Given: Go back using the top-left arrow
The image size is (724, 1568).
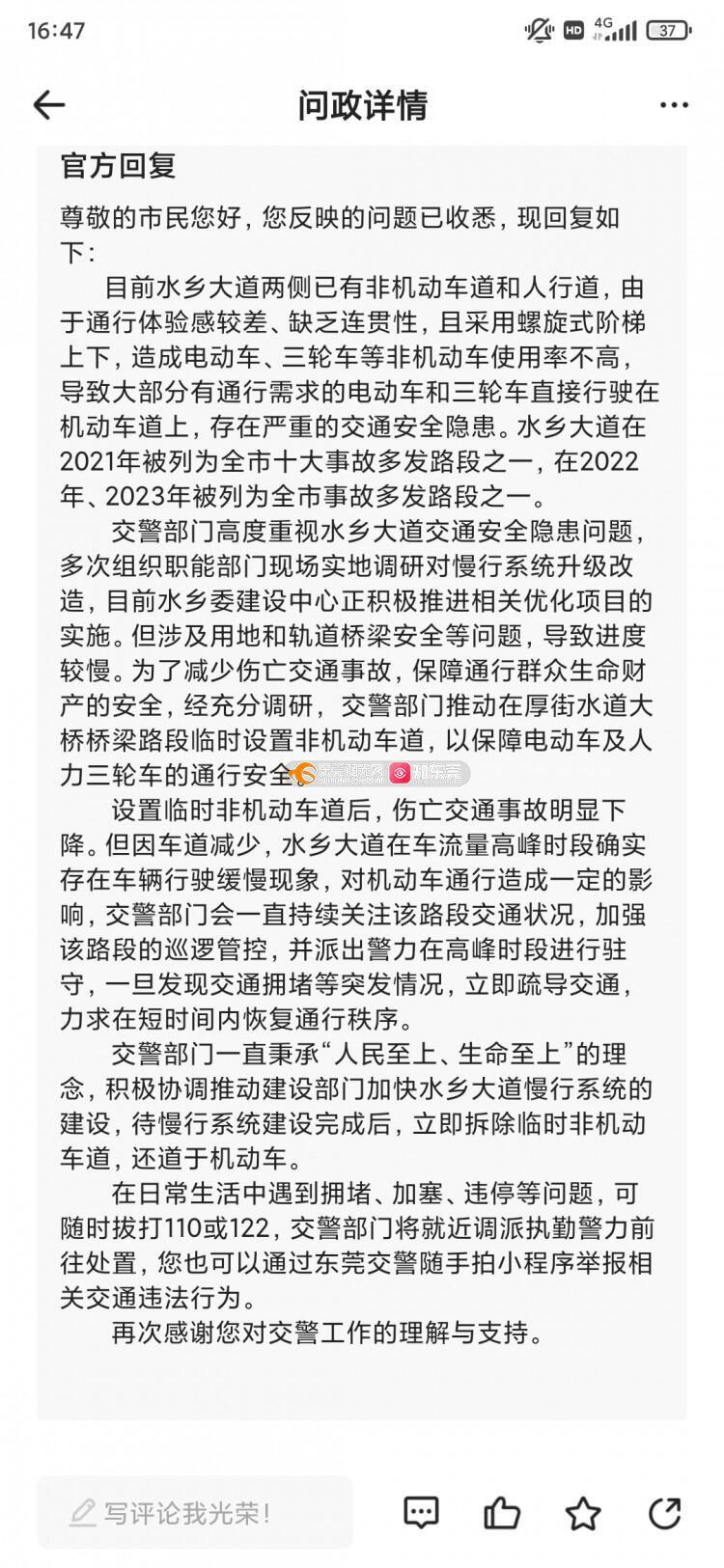Looking at the screenshot, I should 48,105.
